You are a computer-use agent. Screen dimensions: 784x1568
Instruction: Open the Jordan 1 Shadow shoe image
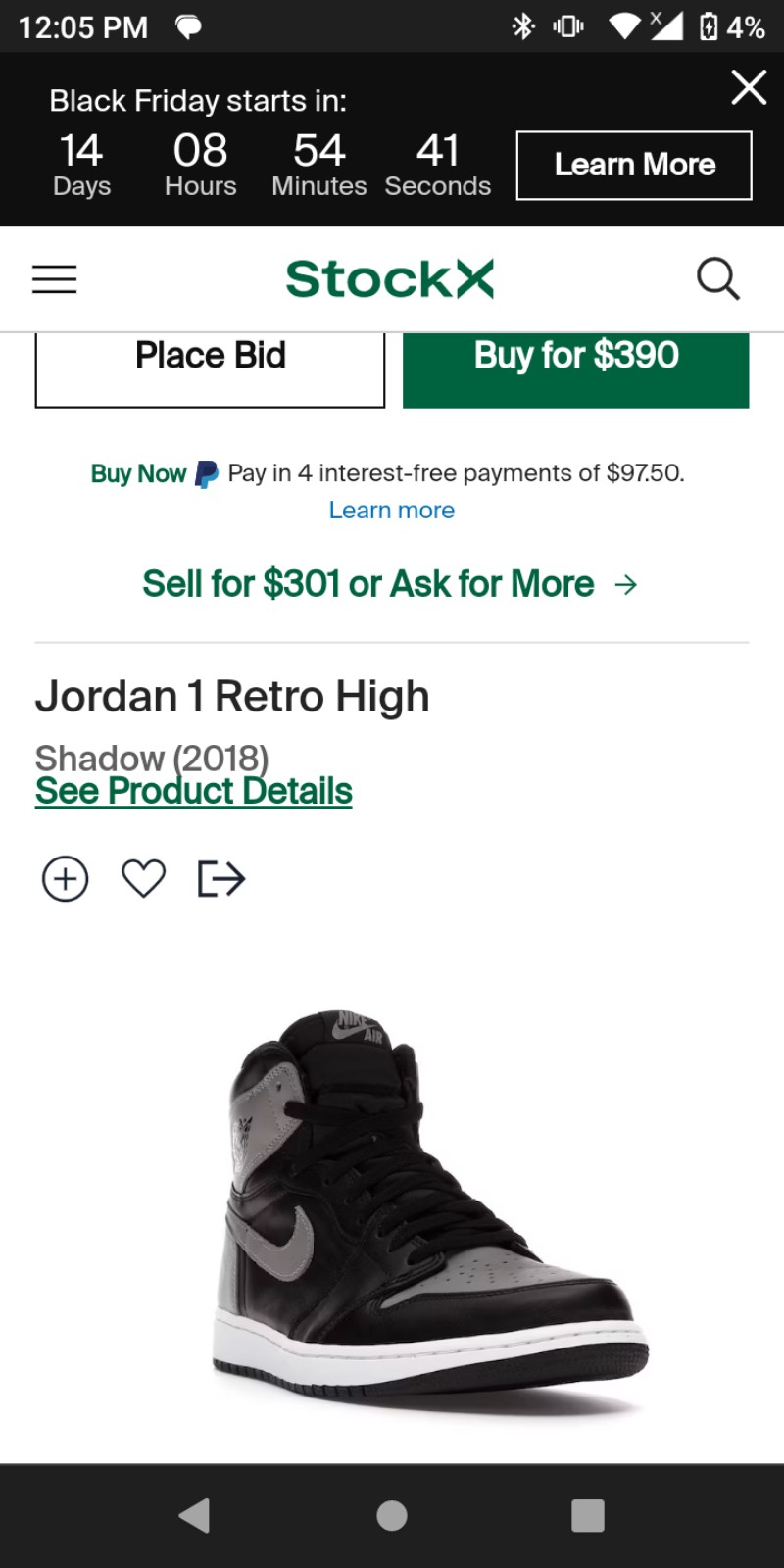pyautogui.click(x=429, y=1205)
